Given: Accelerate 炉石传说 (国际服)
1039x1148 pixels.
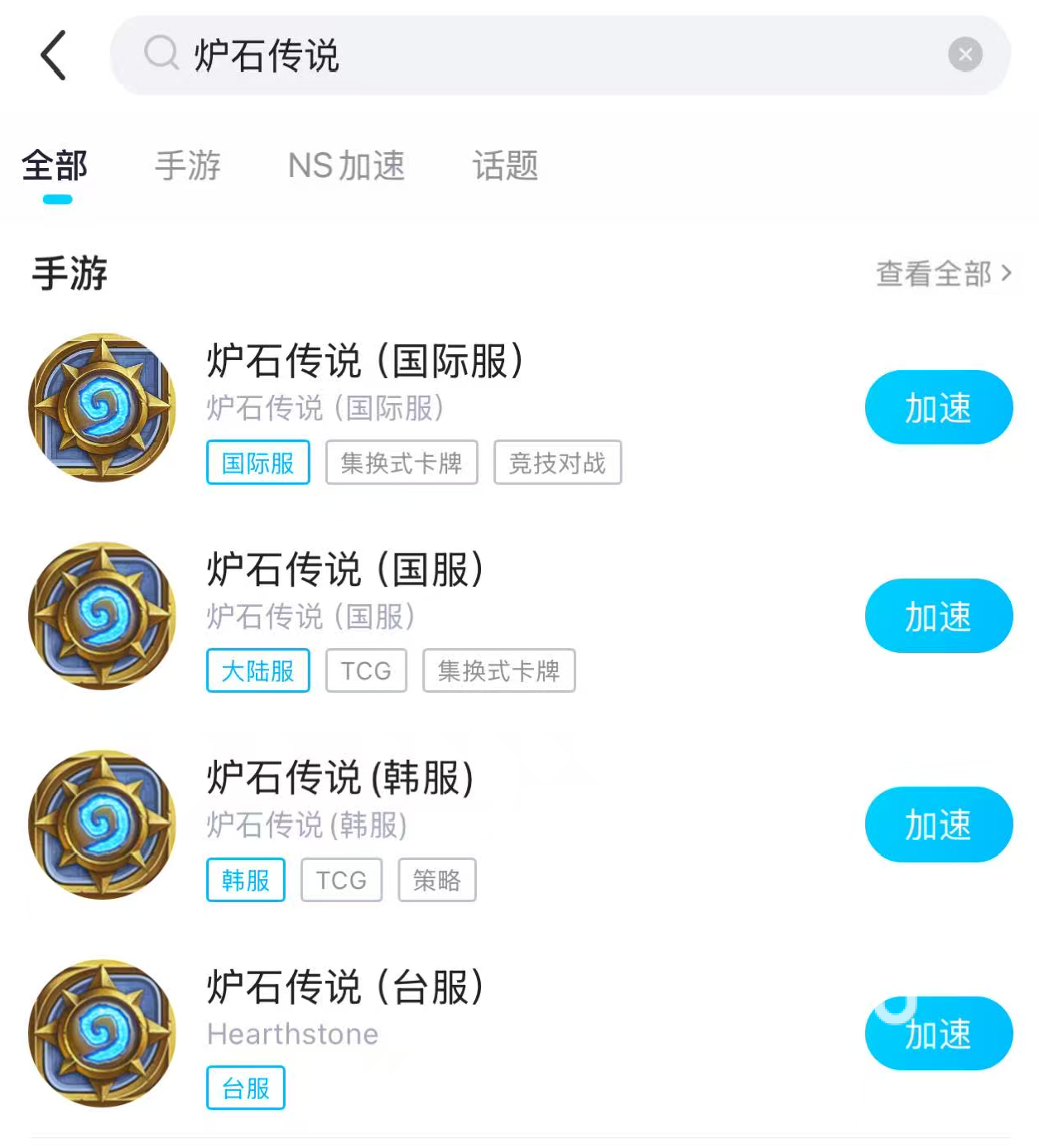Looking at the screenshot, I should click(938, 407).
